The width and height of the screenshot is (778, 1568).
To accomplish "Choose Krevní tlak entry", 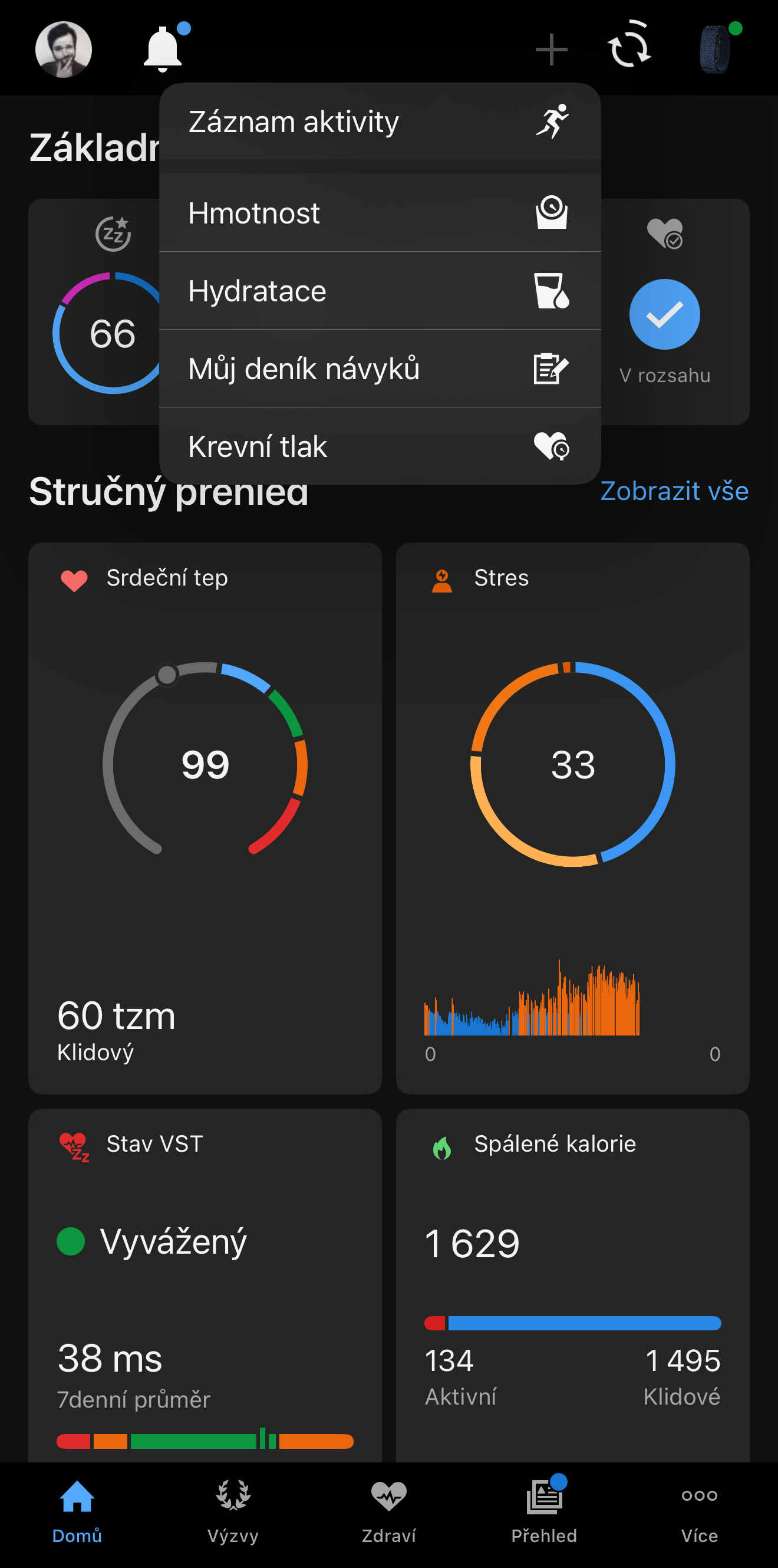I will [380, 446].
